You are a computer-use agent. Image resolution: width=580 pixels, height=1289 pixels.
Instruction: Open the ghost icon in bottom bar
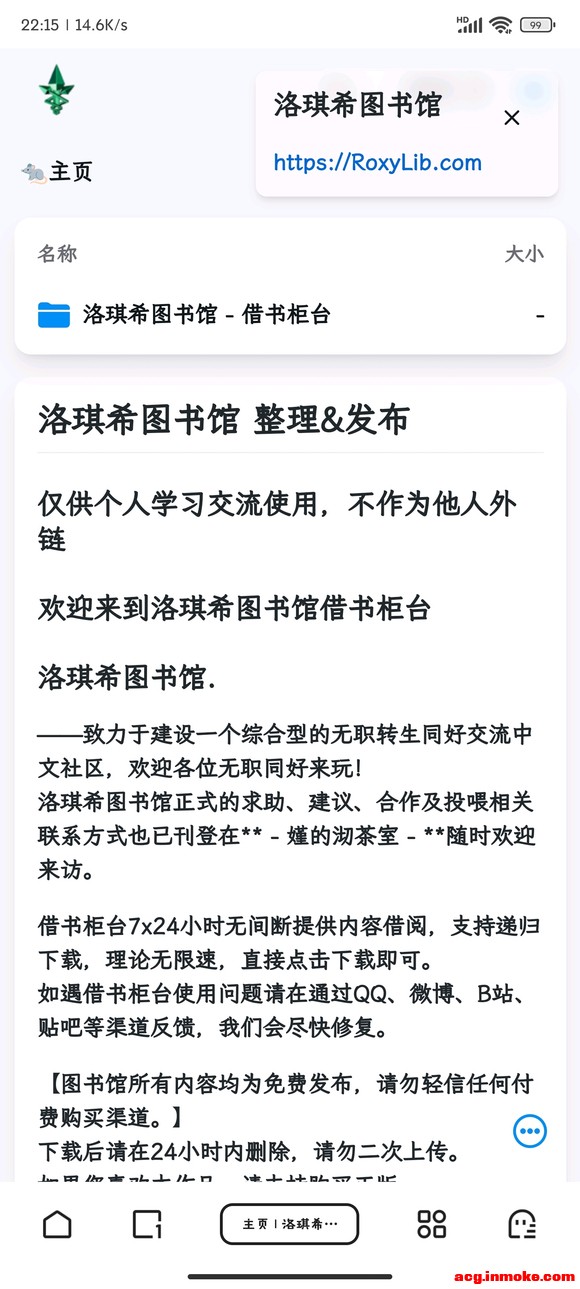coord(522,1224)
